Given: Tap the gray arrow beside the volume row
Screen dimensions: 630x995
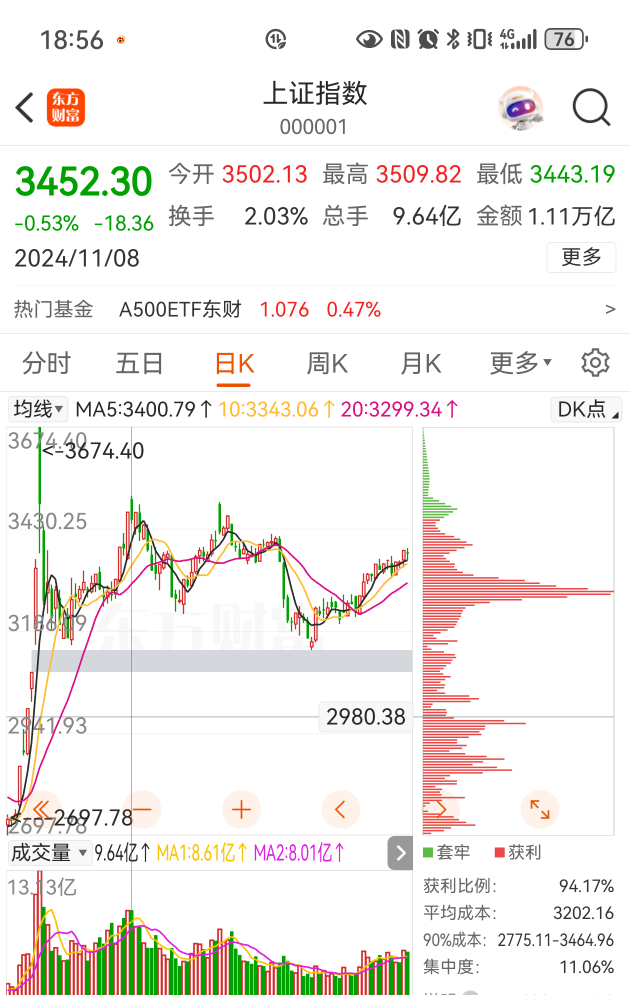Looking at the screenshot, I should click(x=399, y=853).
